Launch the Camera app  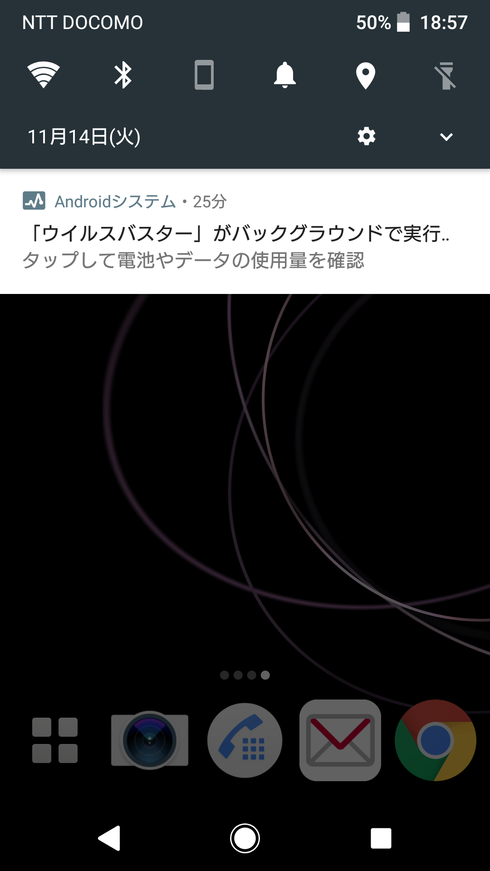pos(149,740)
